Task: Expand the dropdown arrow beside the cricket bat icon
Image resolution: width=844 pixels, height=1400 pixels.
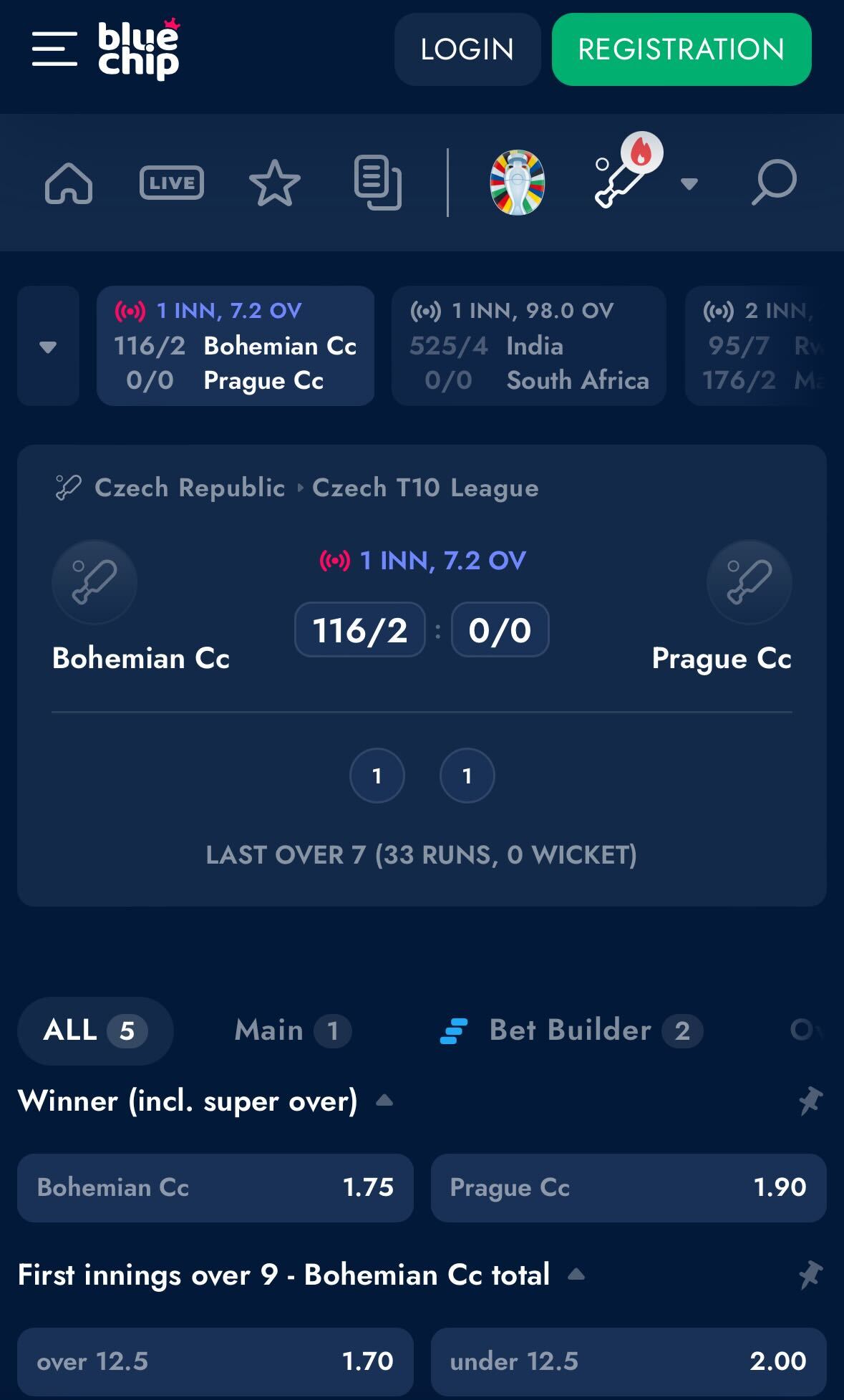Action: click(689, 183)
